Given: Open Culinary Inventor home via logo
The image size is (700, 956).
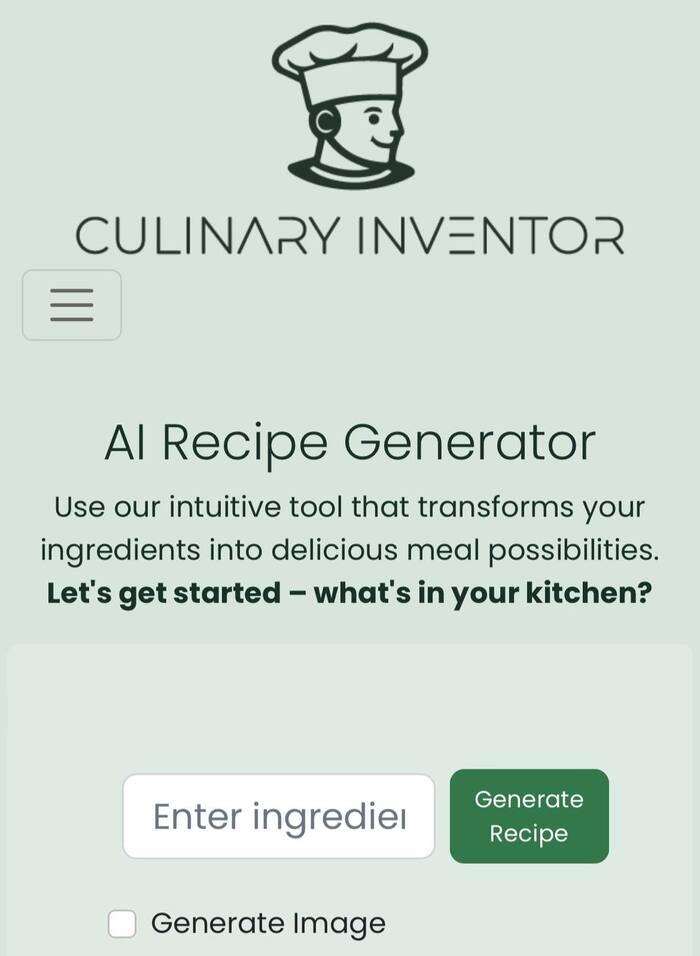Looking at the screenshot, I should [x=349, y=140].
